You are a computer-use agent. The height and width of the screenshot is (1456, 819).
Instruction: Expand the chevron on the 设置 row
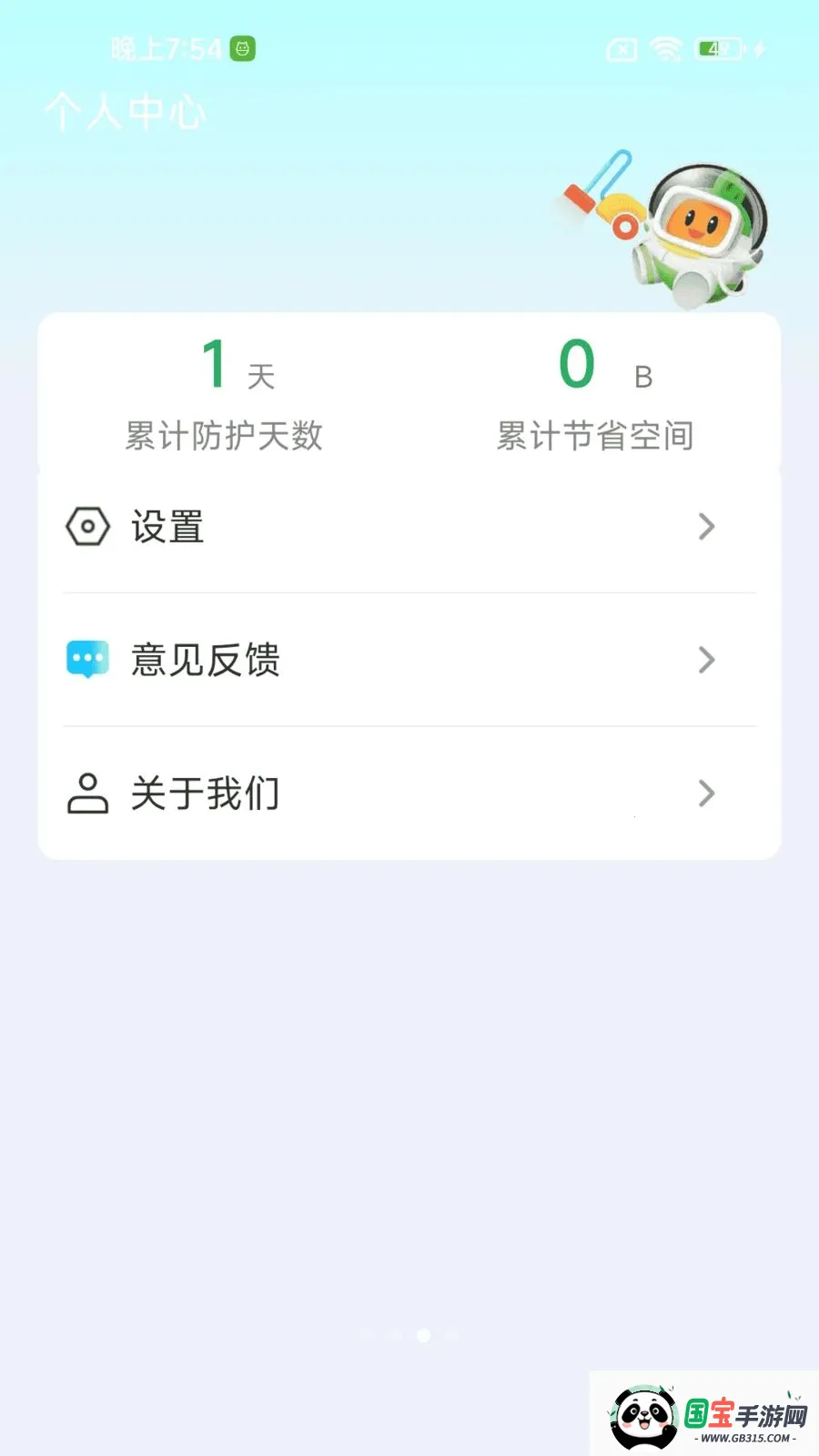point(707,527)
